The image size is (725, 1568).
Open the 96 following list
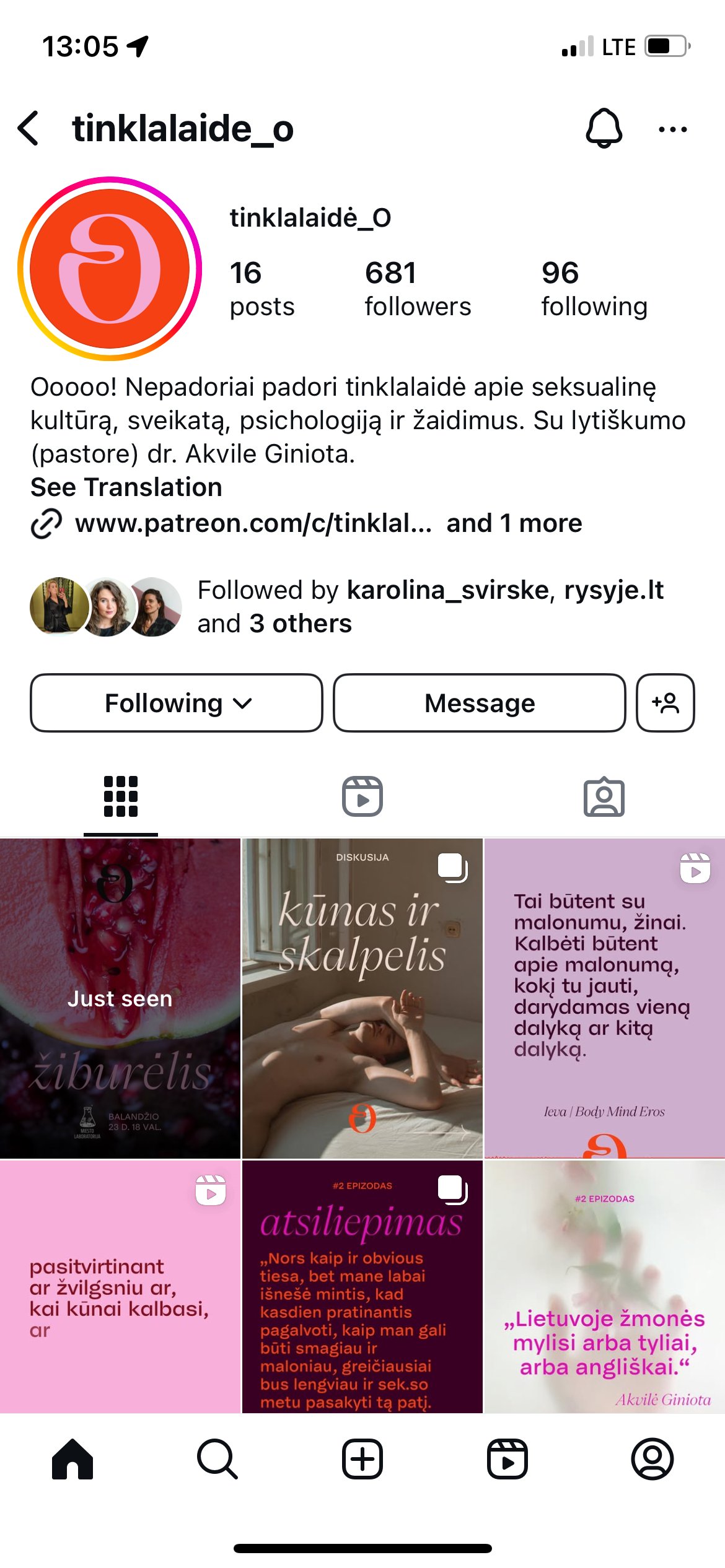point(594,289)
